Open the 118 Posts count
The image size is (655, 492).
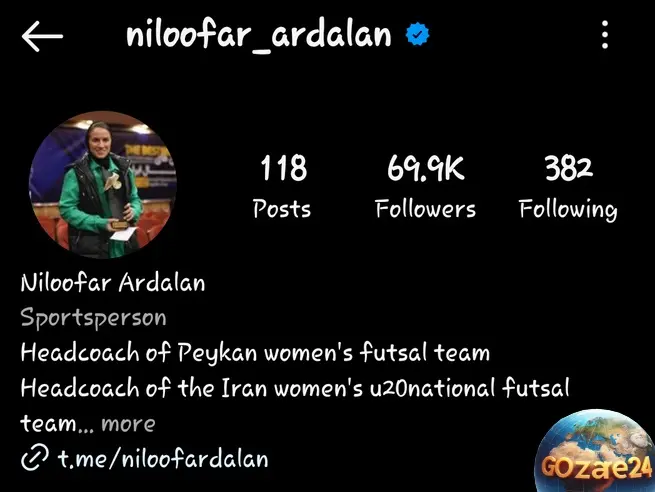(282, 187)
